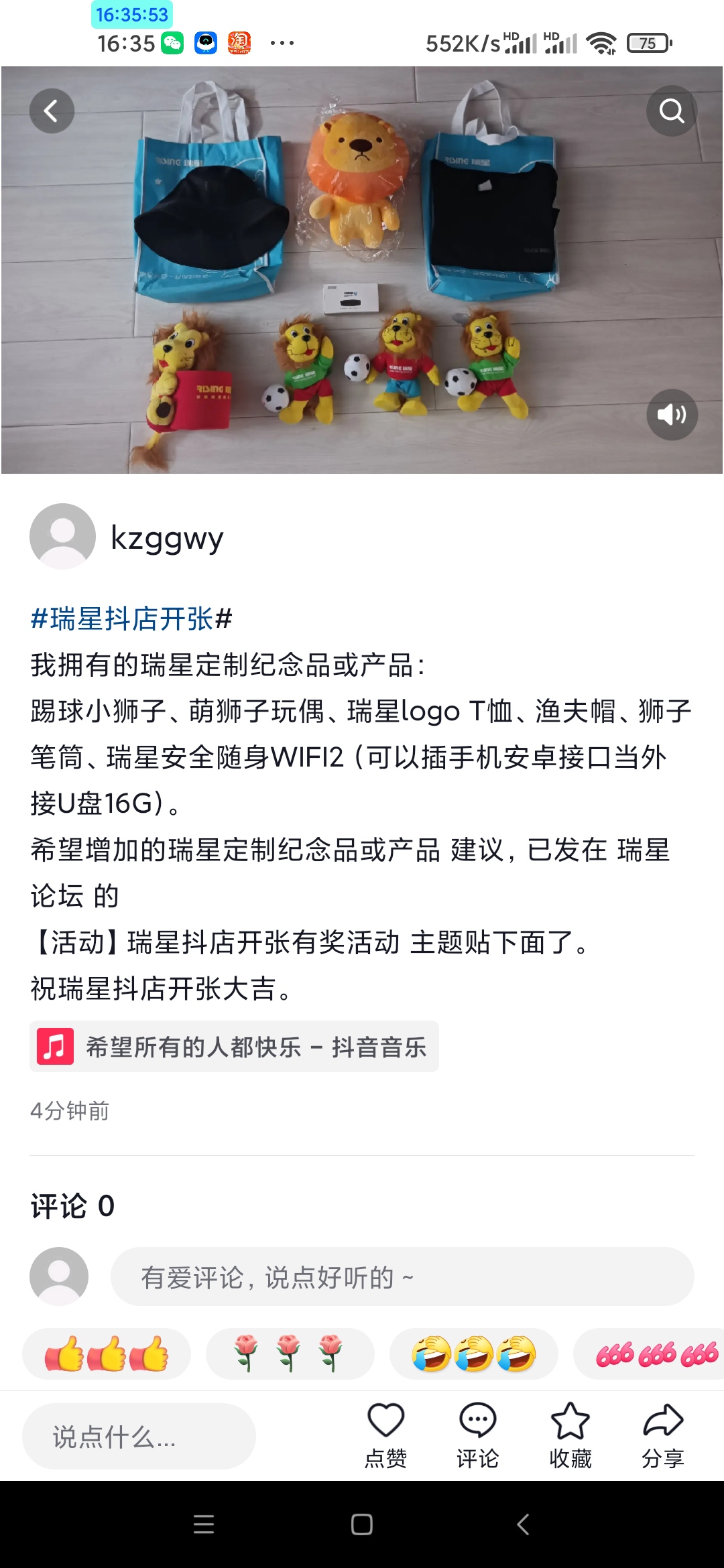Share the post via 分享
This screenshot has height=1568, width=724.
(x=662, y=1434)
